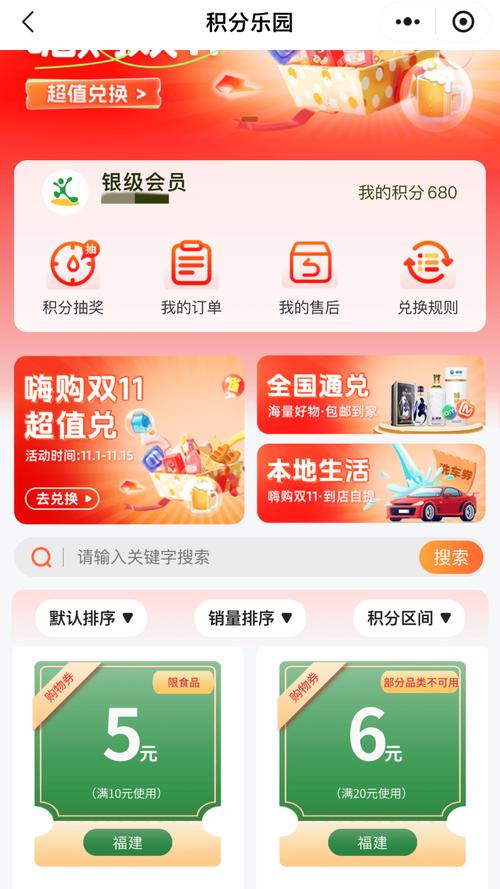
Task: Expand the 销量排序 dropdown
Action: point(250,618)
